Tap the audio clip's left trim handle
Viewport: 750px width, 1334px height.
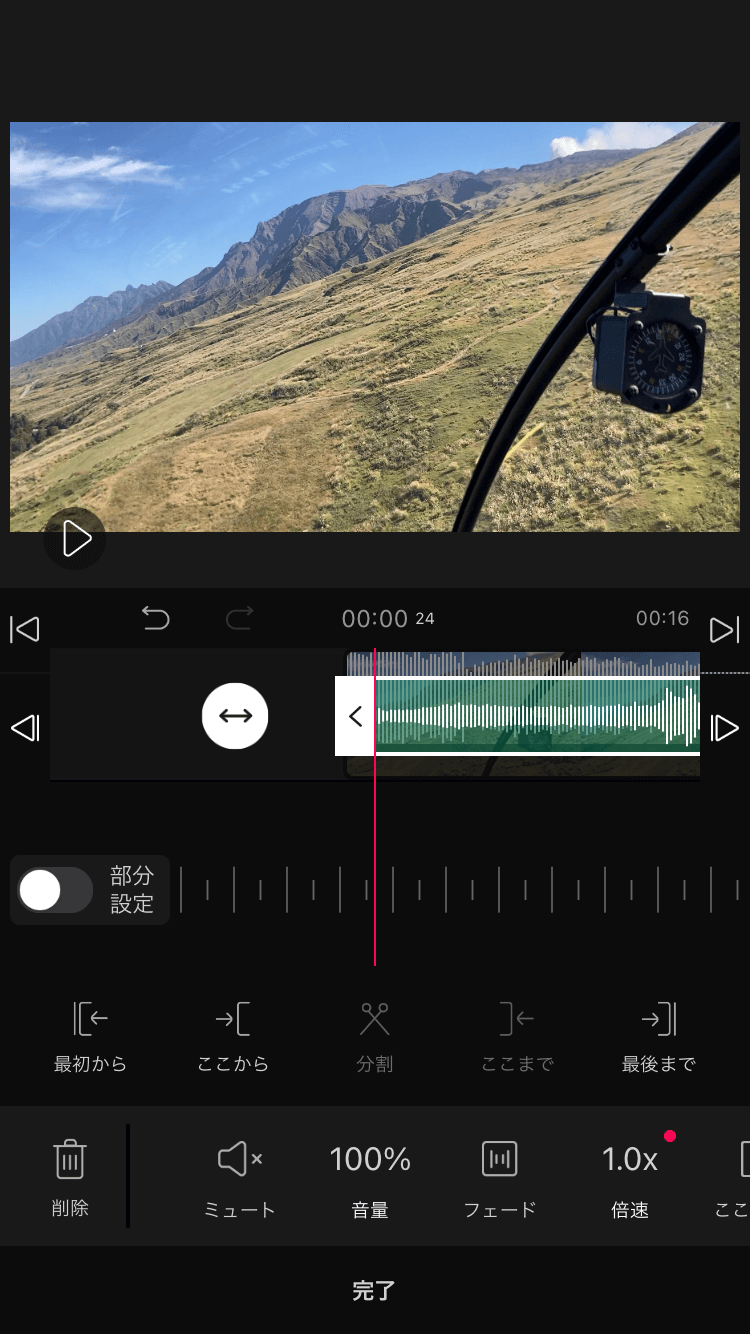(354, 716)
